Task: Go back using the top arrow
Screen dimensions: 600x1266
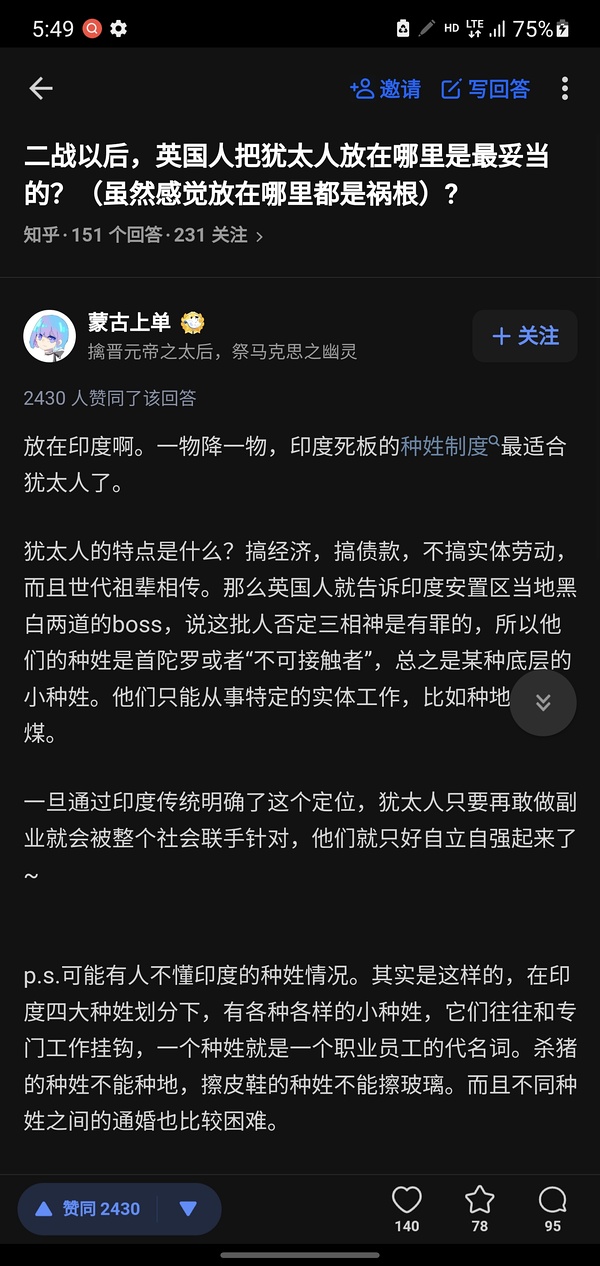Action: pyautogui.click(x=40, y=88)
